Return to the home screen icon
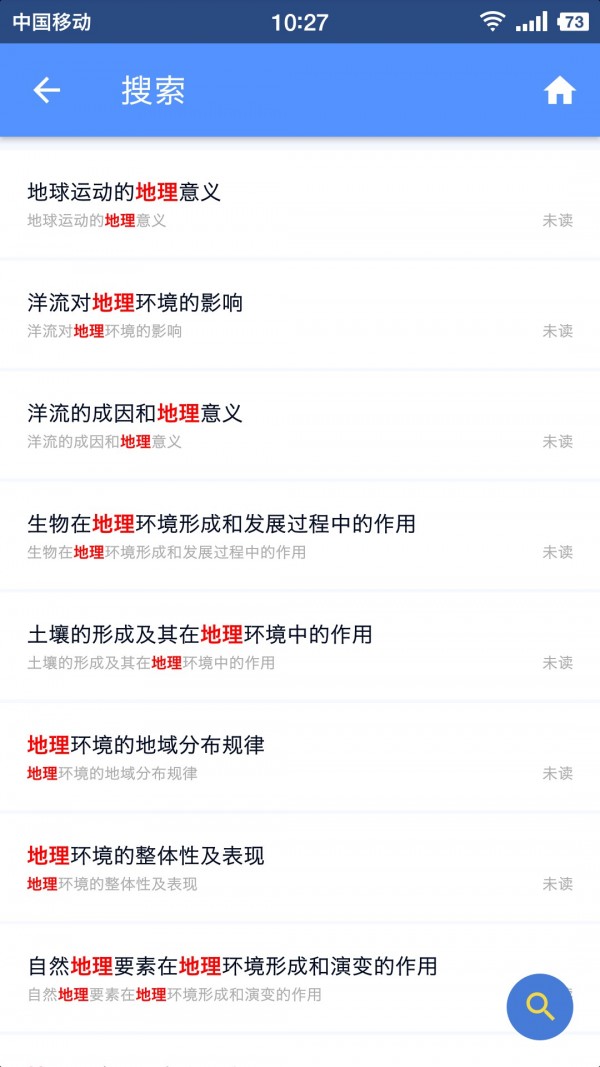 (559, 91)
